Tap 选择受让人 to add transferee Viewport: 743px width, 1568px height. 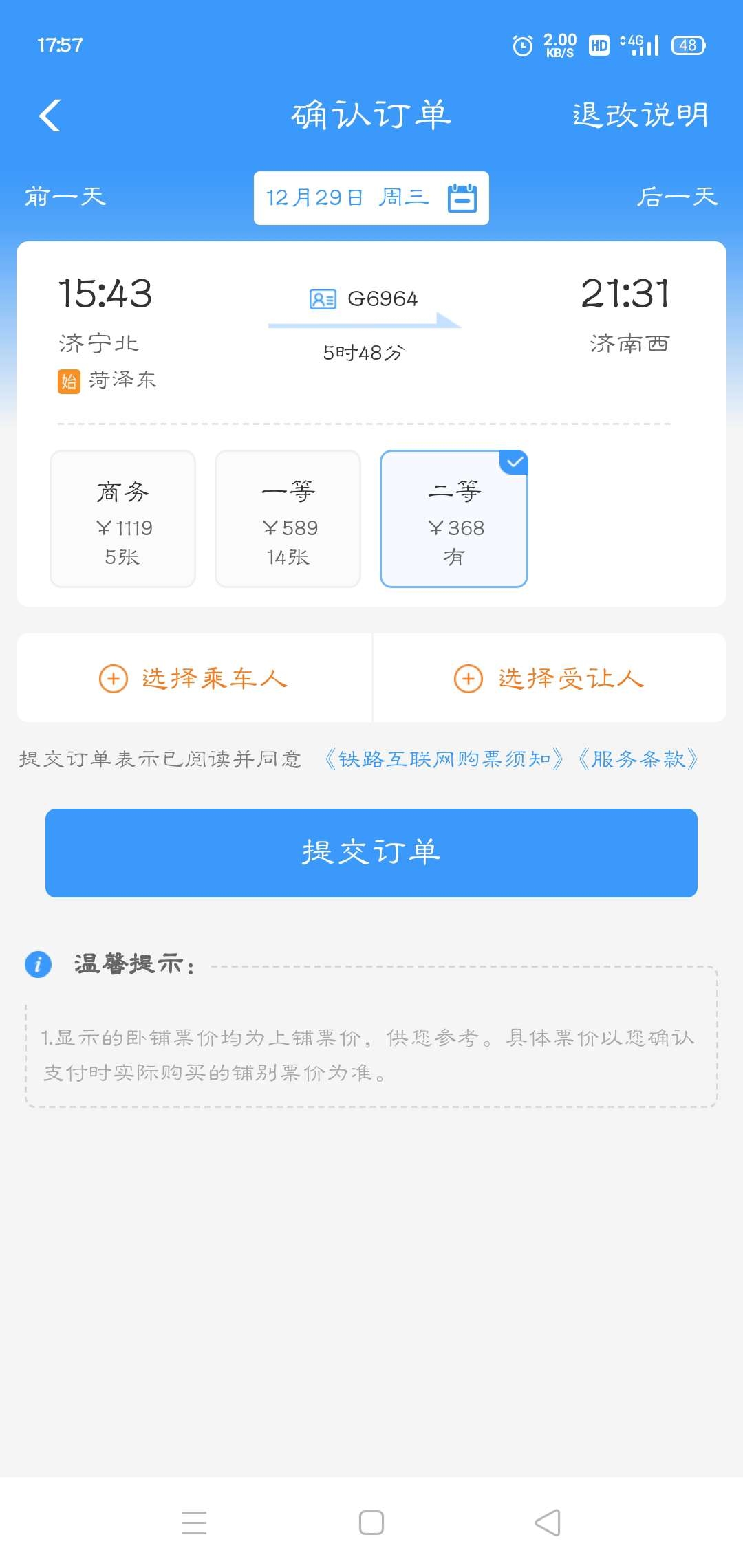[549, 679]
